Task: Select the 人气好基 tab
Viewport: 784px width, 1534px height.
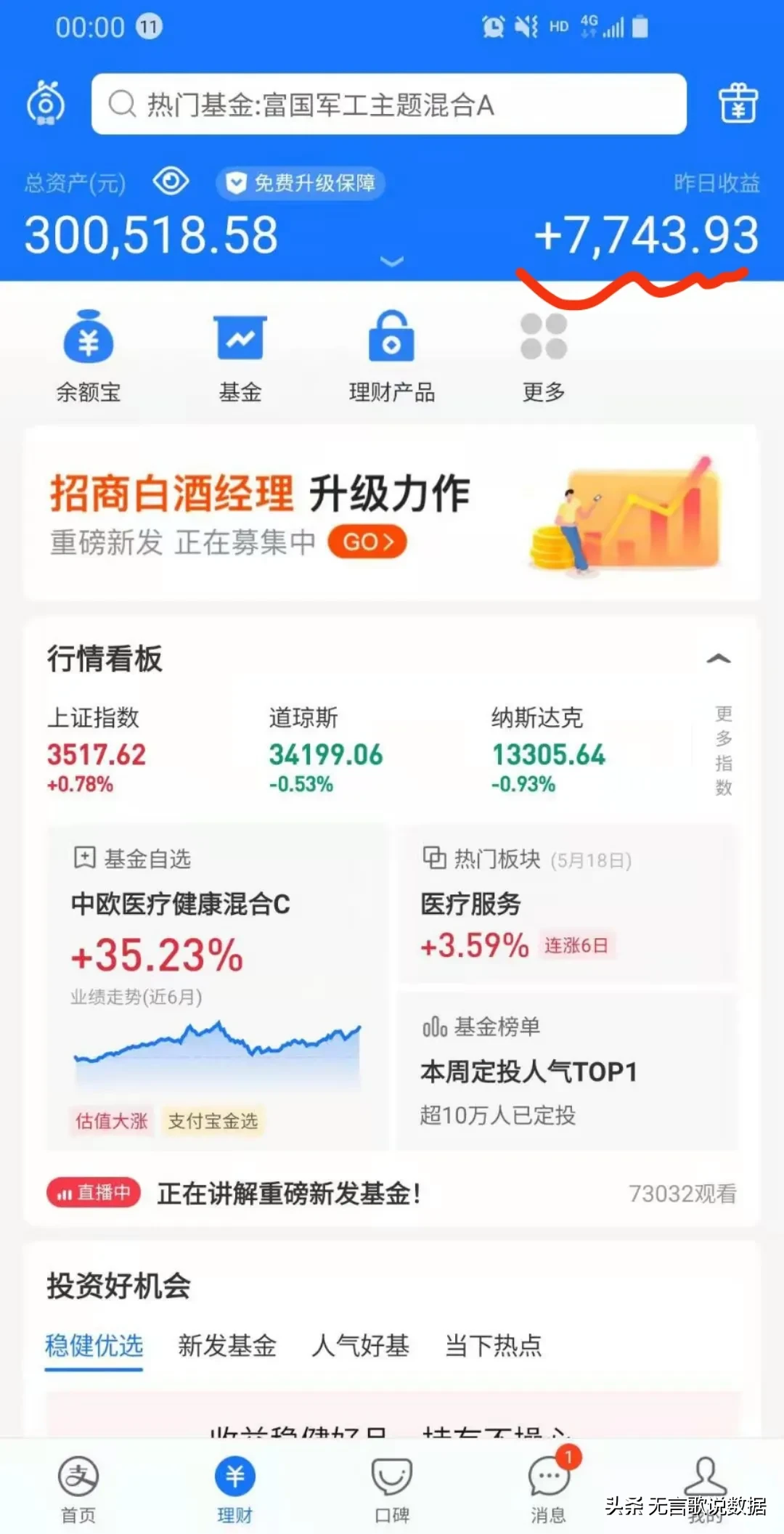Action: click(360, 1346)
